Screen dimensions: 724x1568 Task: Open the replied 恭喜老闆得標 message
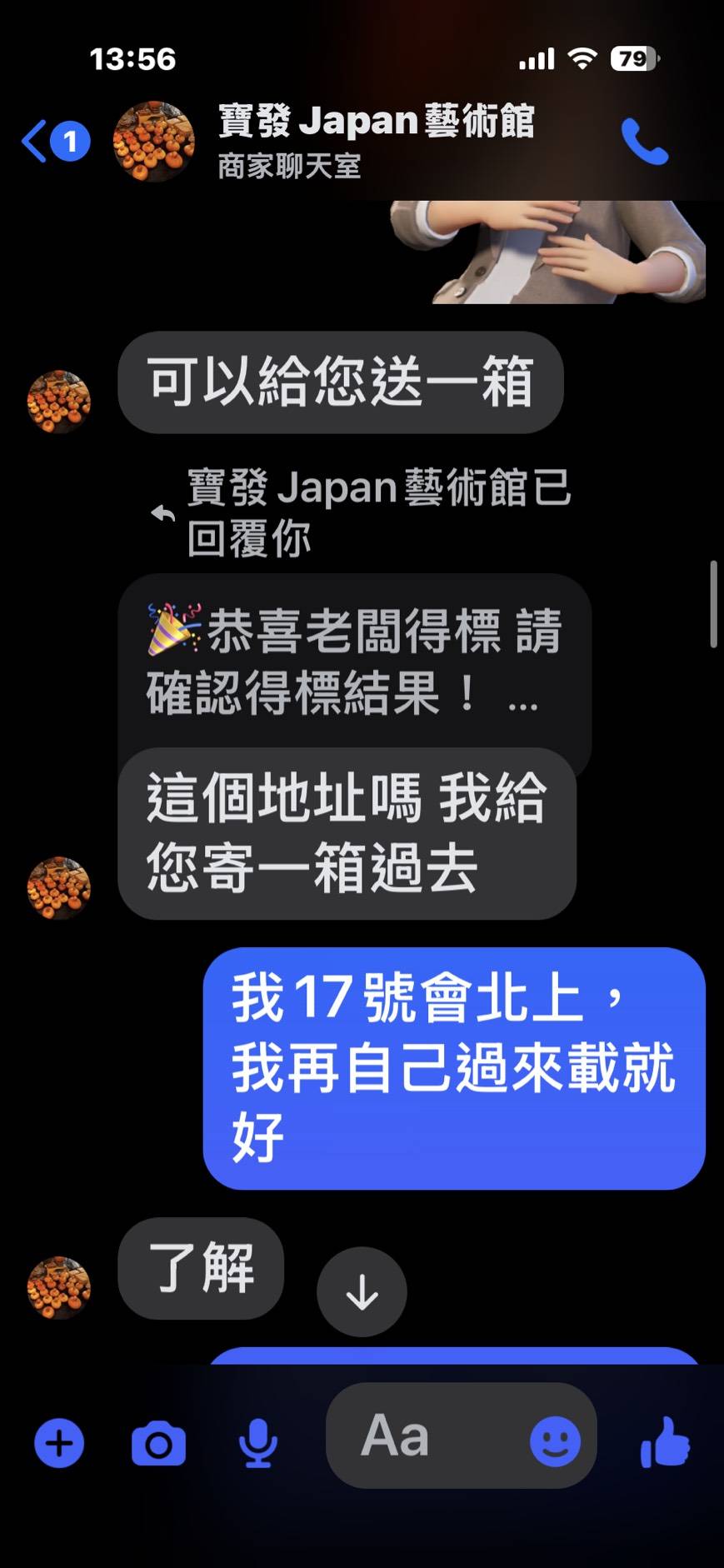(x=354, y=662)
